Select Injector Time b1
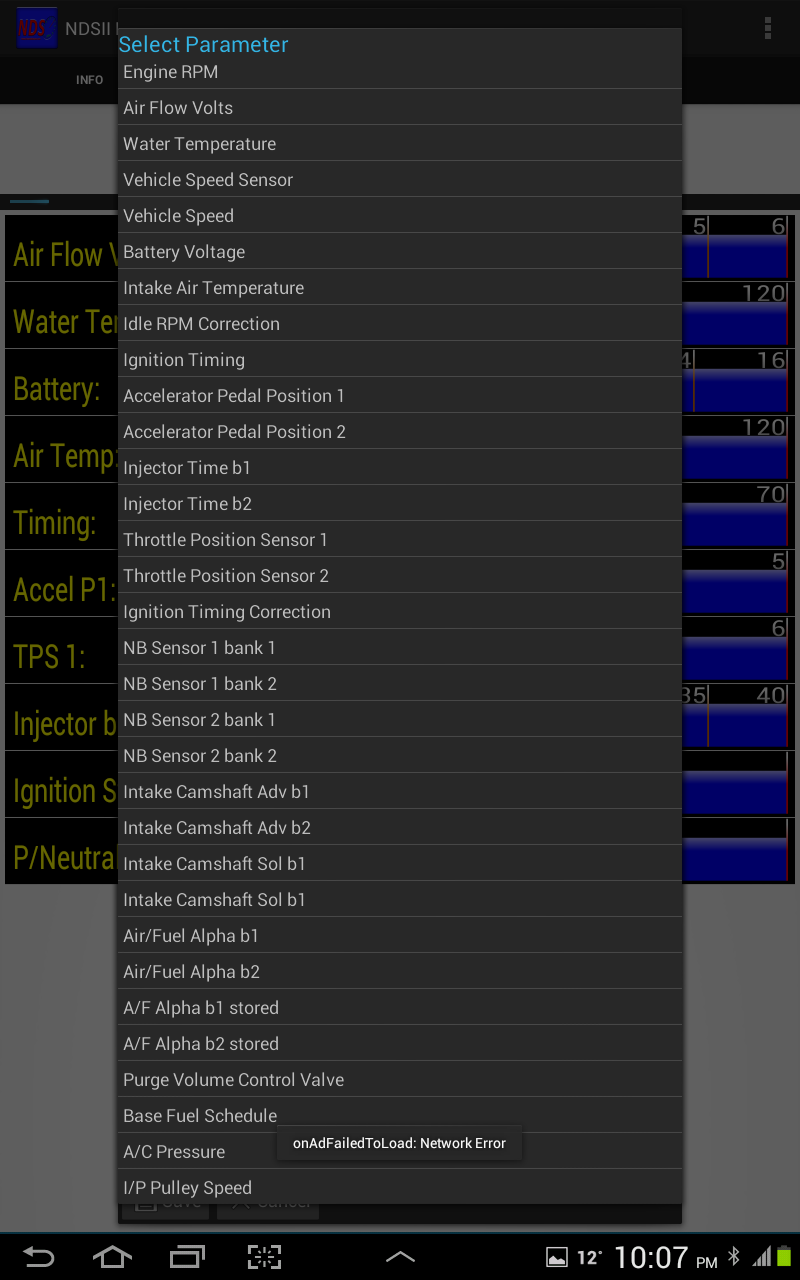800x1280 pixels. coord(400,468)
